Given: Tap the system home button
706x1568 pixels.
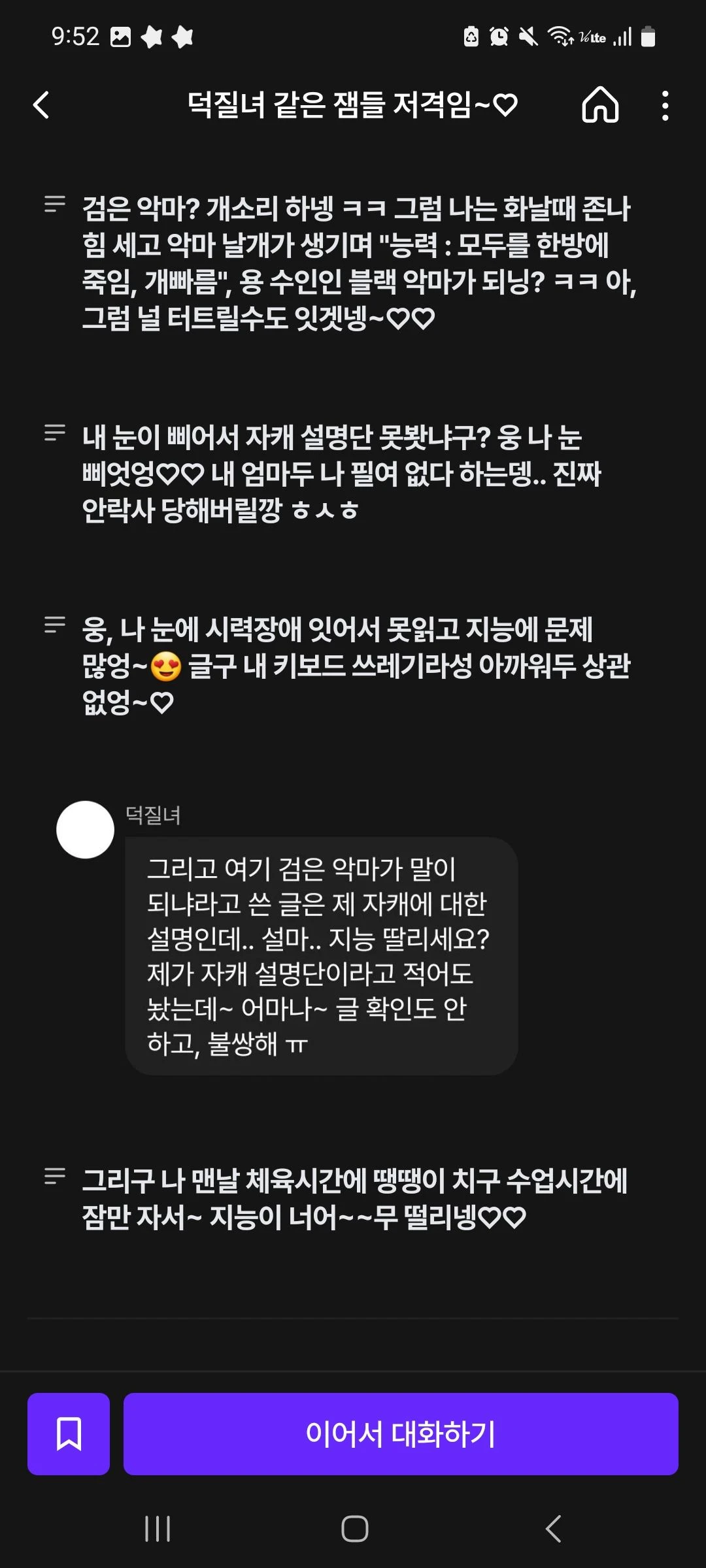Looking at the screenshot, I should pyautogui.click(x=354, y=1529).
